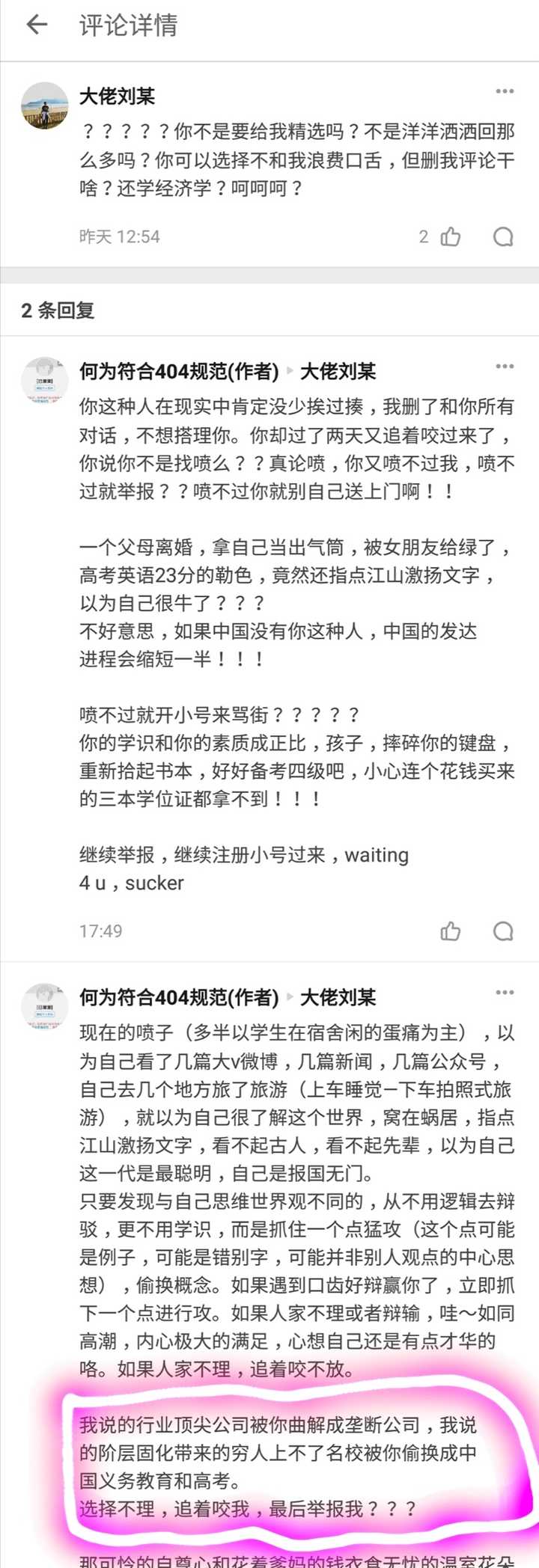Go back from comment details
Viewport: 539px width, 1568px height.
(x=37, y=25)
